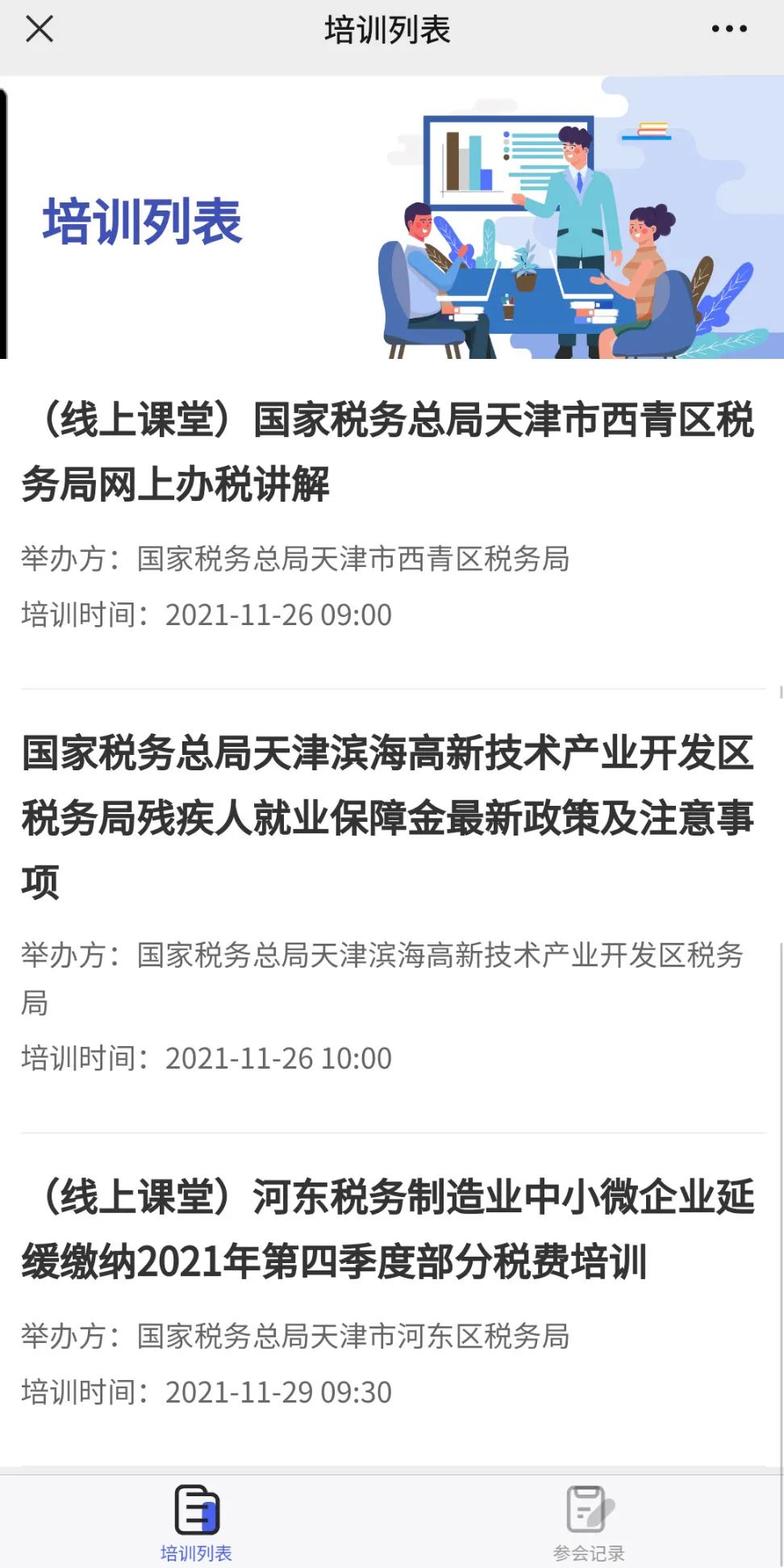Screen dimensions: 784x1568
Task: Open 西青区税务局网上办税讲解 training
Action: [387, 452]
